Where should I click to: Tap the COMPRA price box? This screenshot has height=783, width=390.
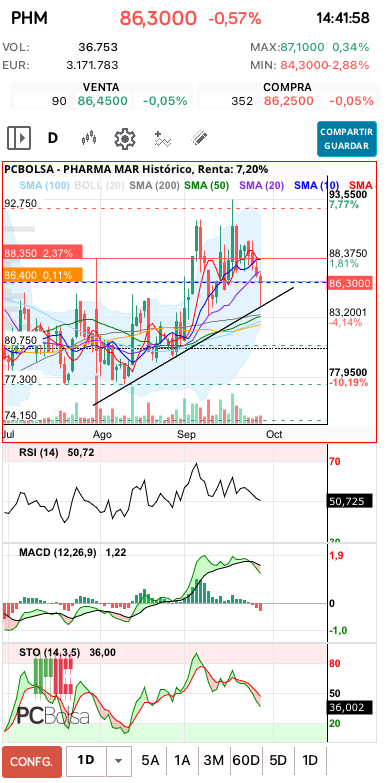287,95
